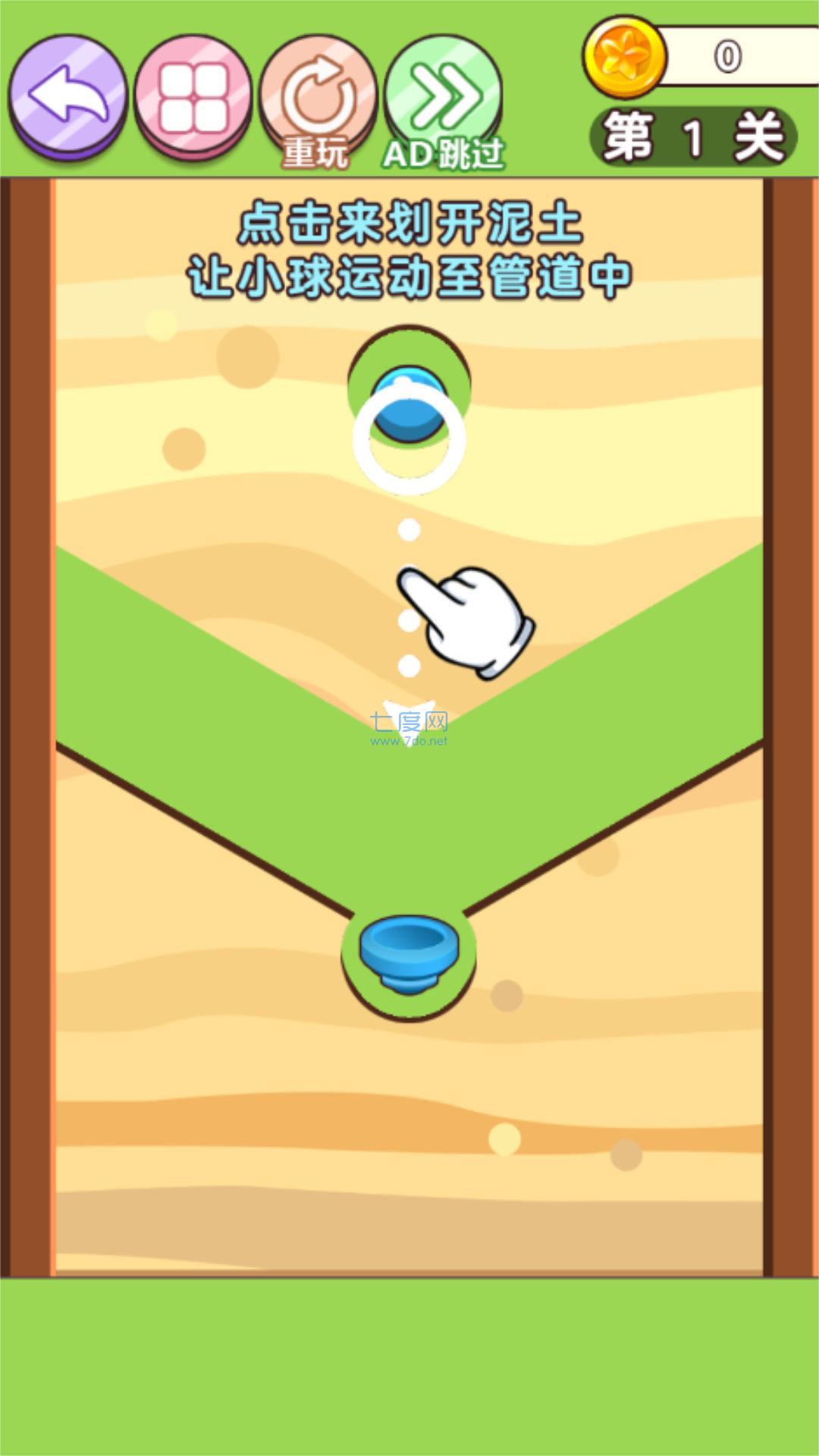
Task: Open the level select grid
Action: [x=193, y=96]
